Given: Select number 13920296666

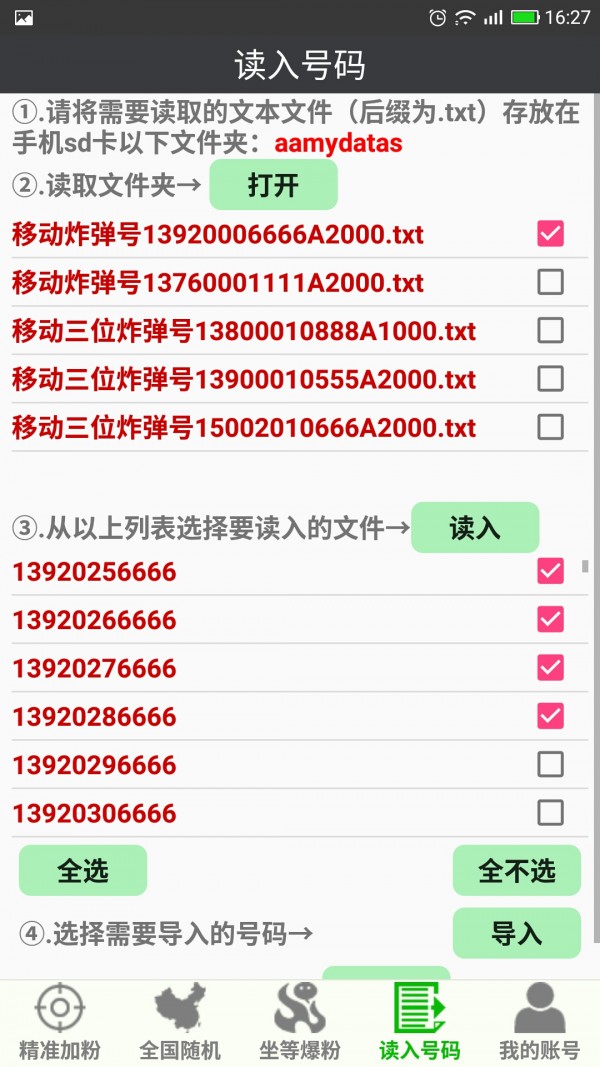Looking at the screenshot, I should coord(550,765).
